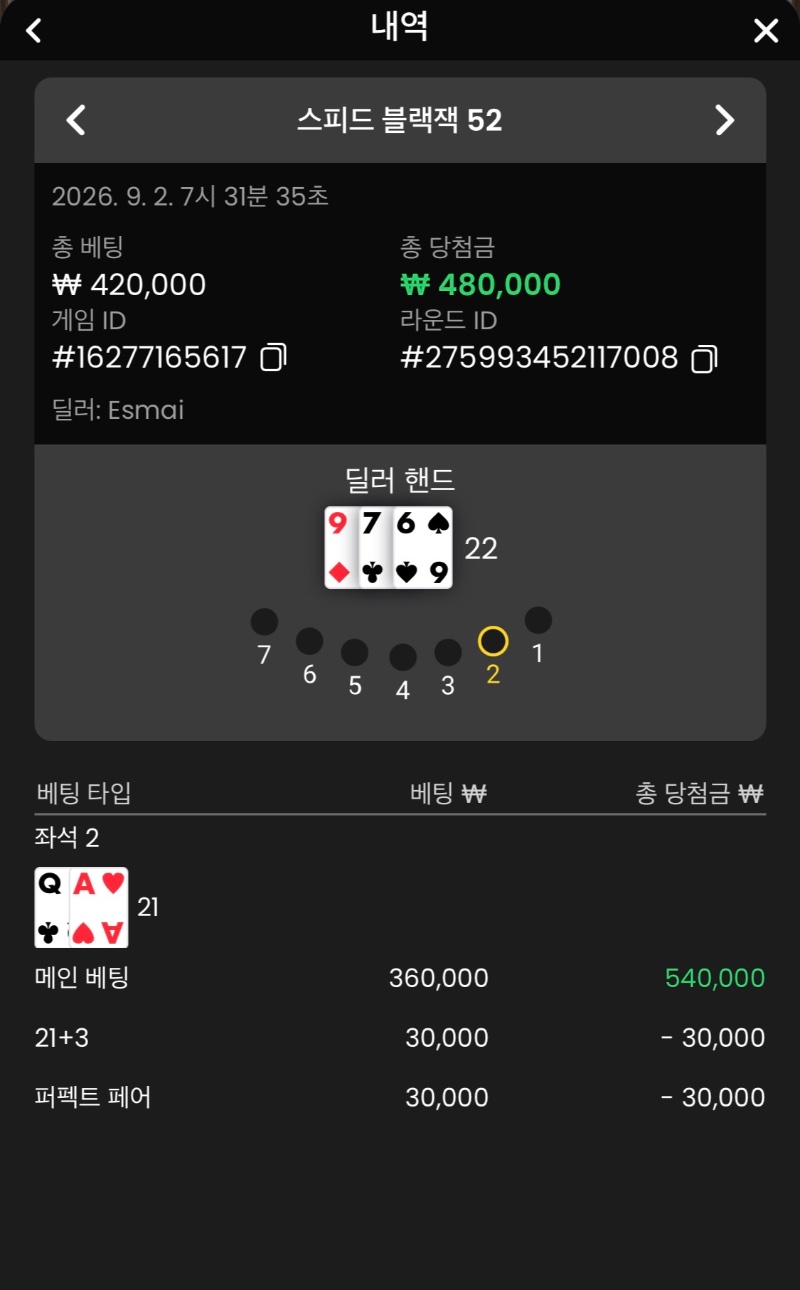Select seat 2 on the table
Image resolution: width=800 pixels, height=1290 pixels.
coord(493,641)
